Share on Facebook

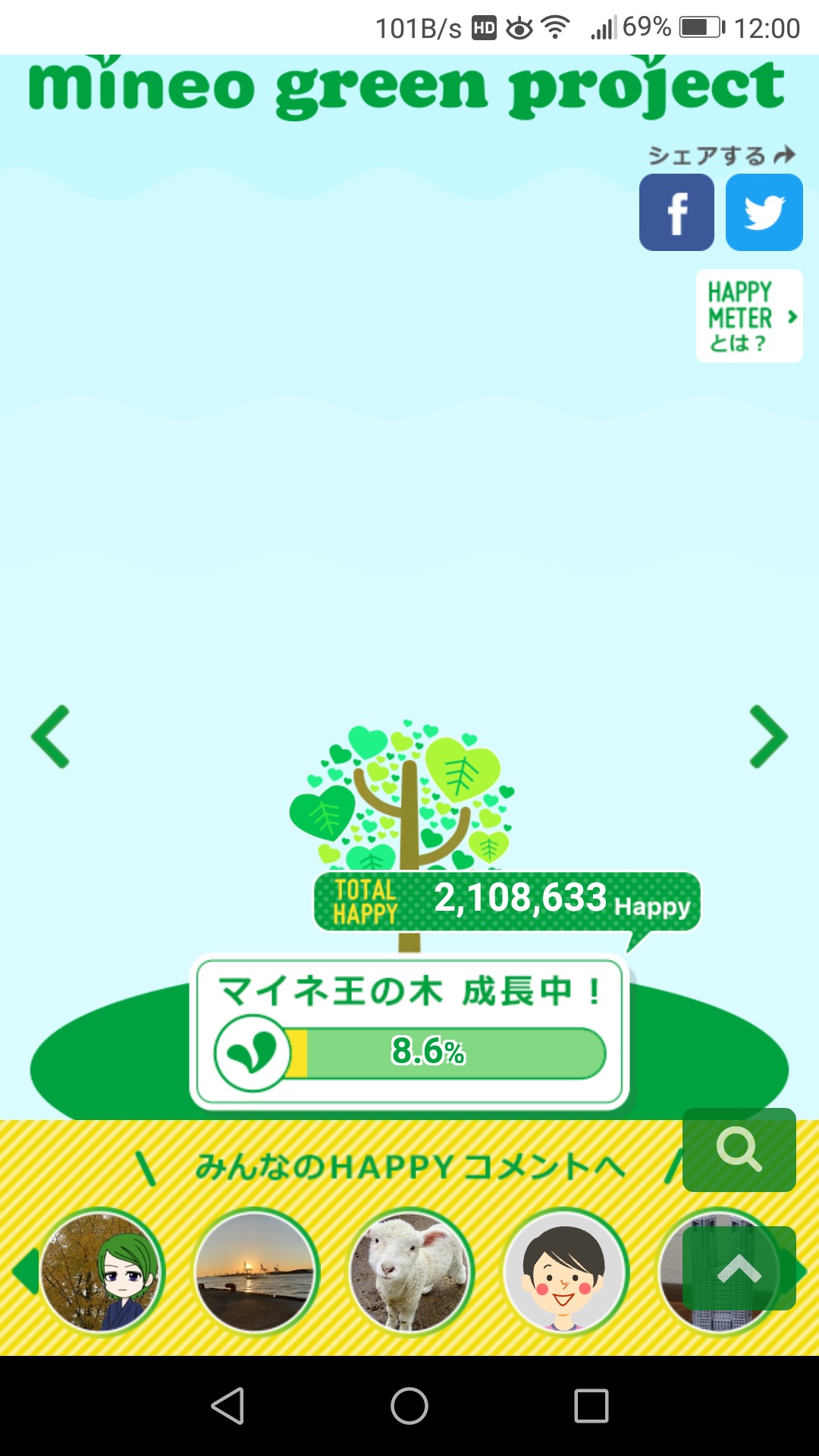(x=676, y=212)
